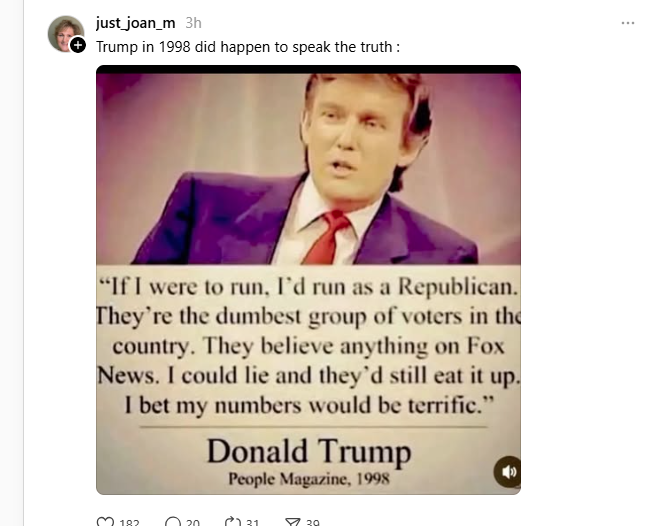Unmute the video with the speaker icon
Screen dimensions: 654x526
click(508, 471)
